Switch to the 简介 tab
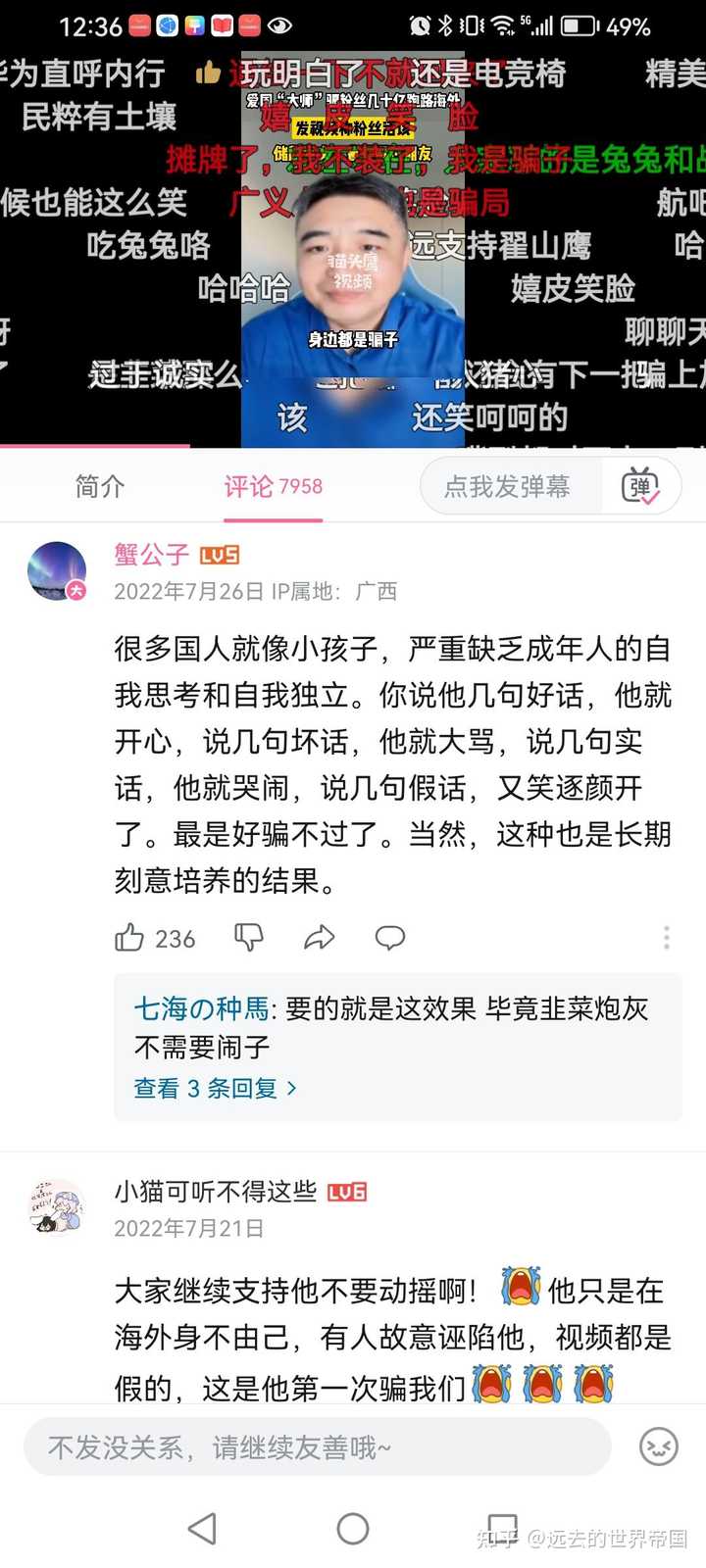706x1568 pixels. click(100, 486)
